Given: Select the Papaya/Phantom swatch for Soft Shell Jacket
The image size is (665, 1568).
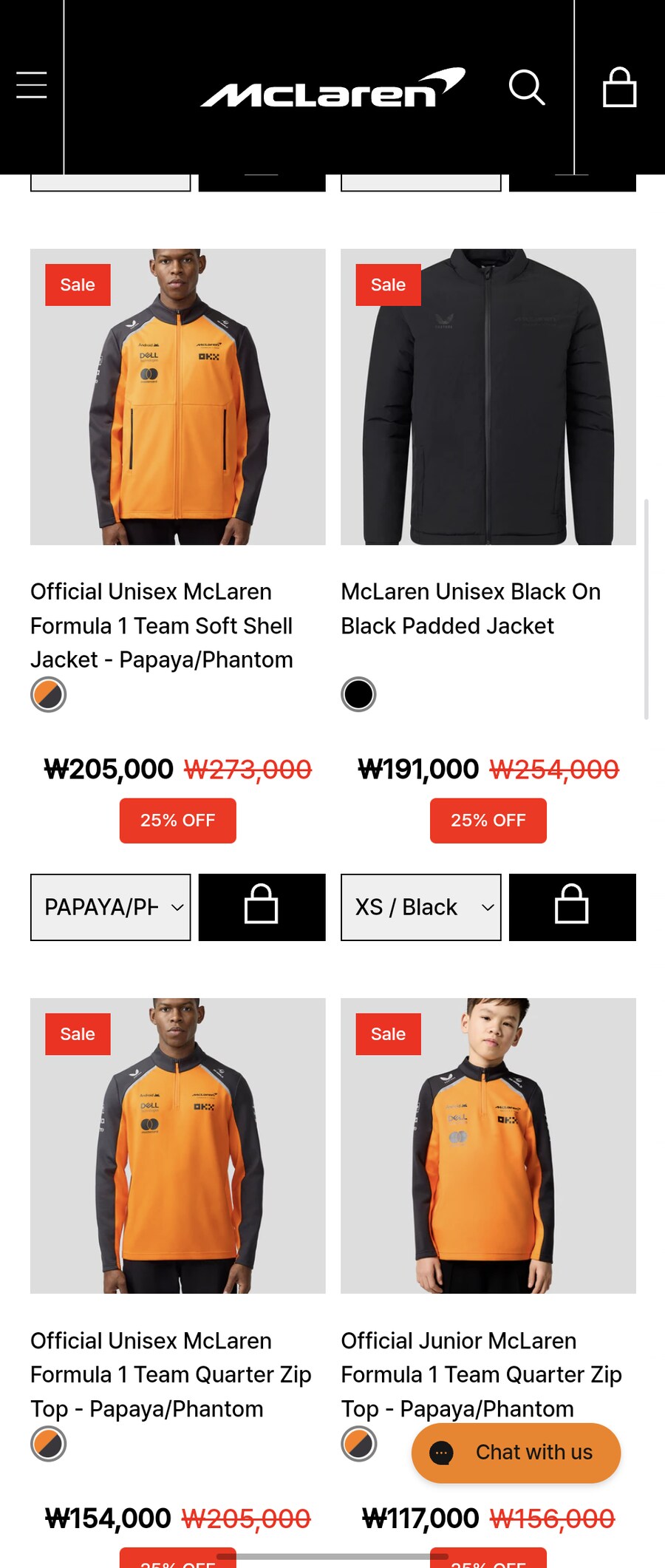Looking at the screenshot, I should 49,695.
